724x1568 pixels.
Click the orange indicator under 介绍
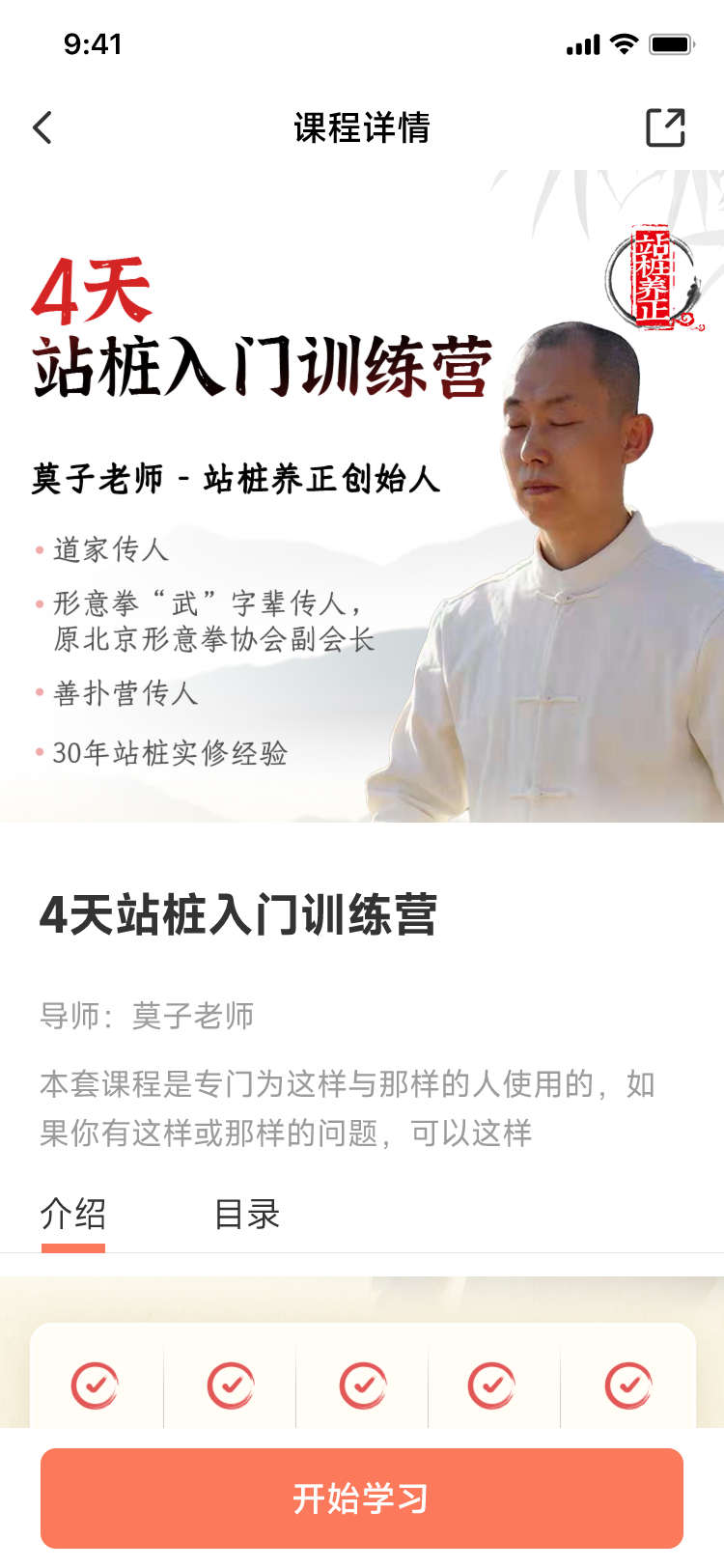coord(71,1247)
